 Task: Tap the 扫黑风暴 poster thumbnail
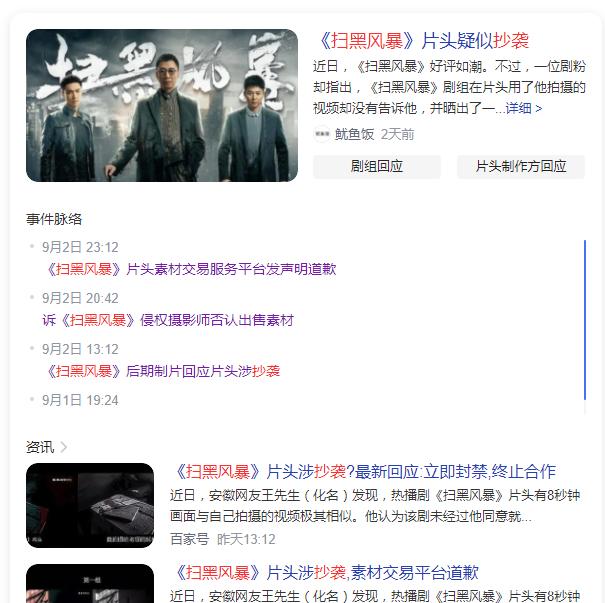coord(162,105)
